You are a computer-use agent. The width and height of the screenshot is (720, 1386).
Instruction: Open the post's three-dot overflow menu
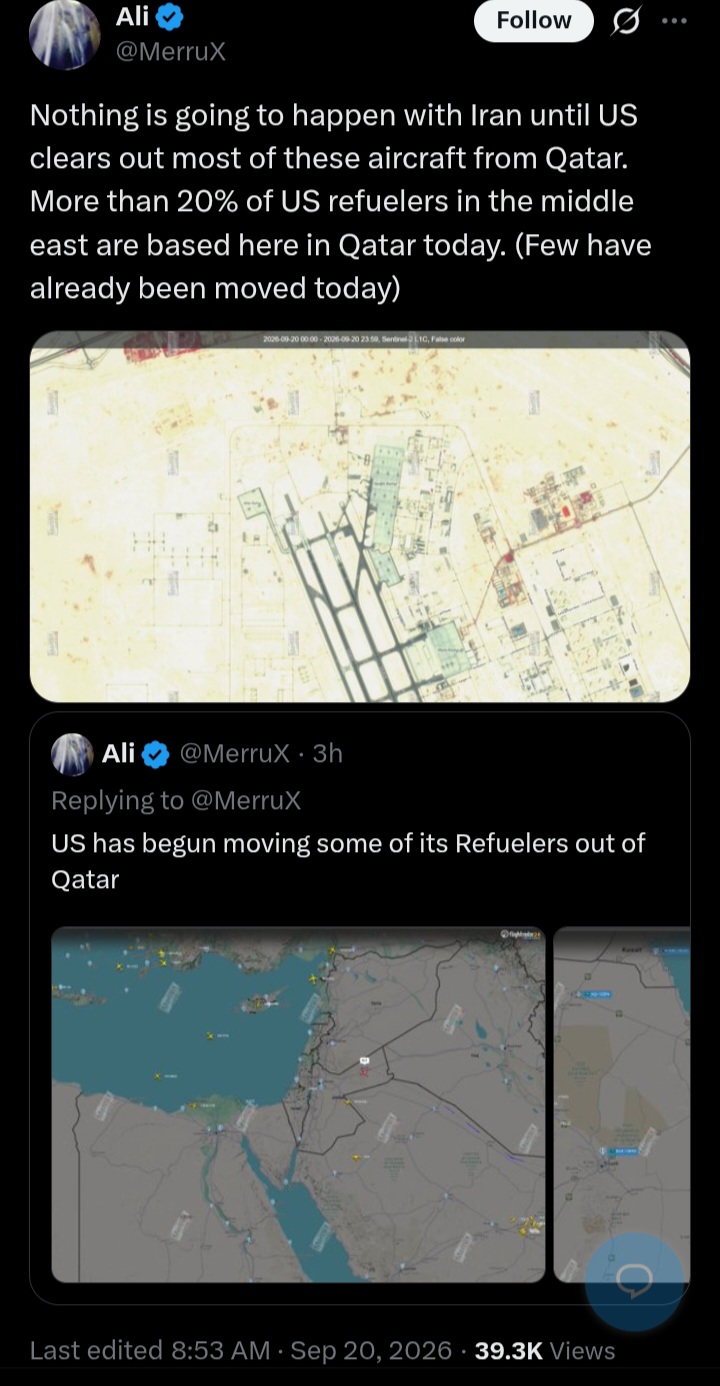[x=675, y=20]
